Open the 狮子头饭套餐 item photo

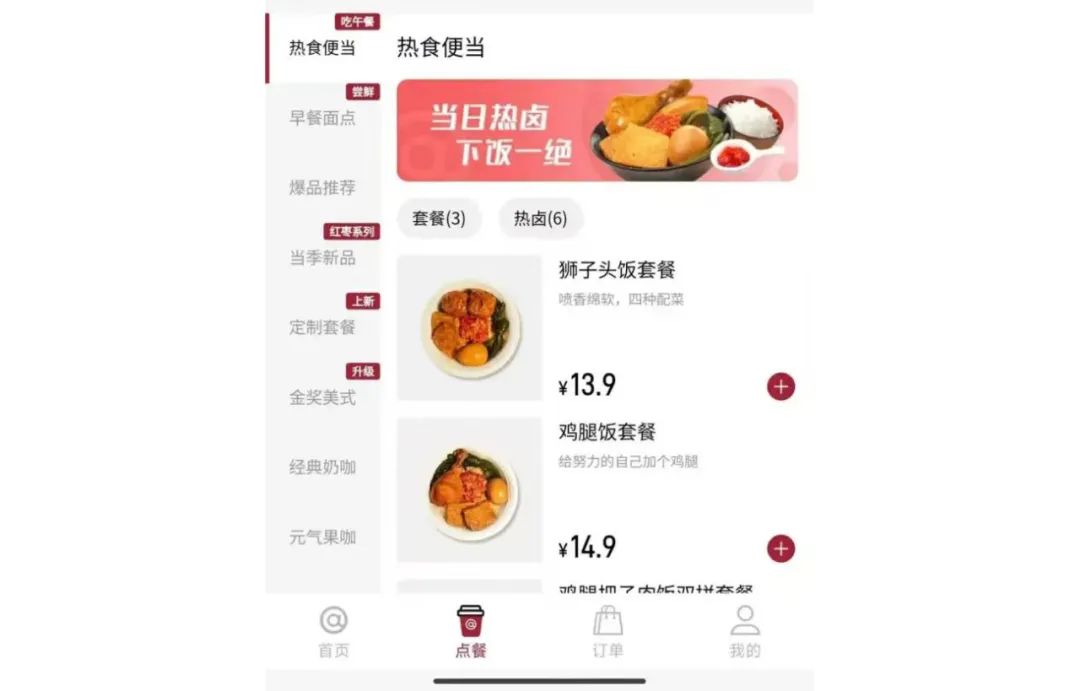point(469,328)
